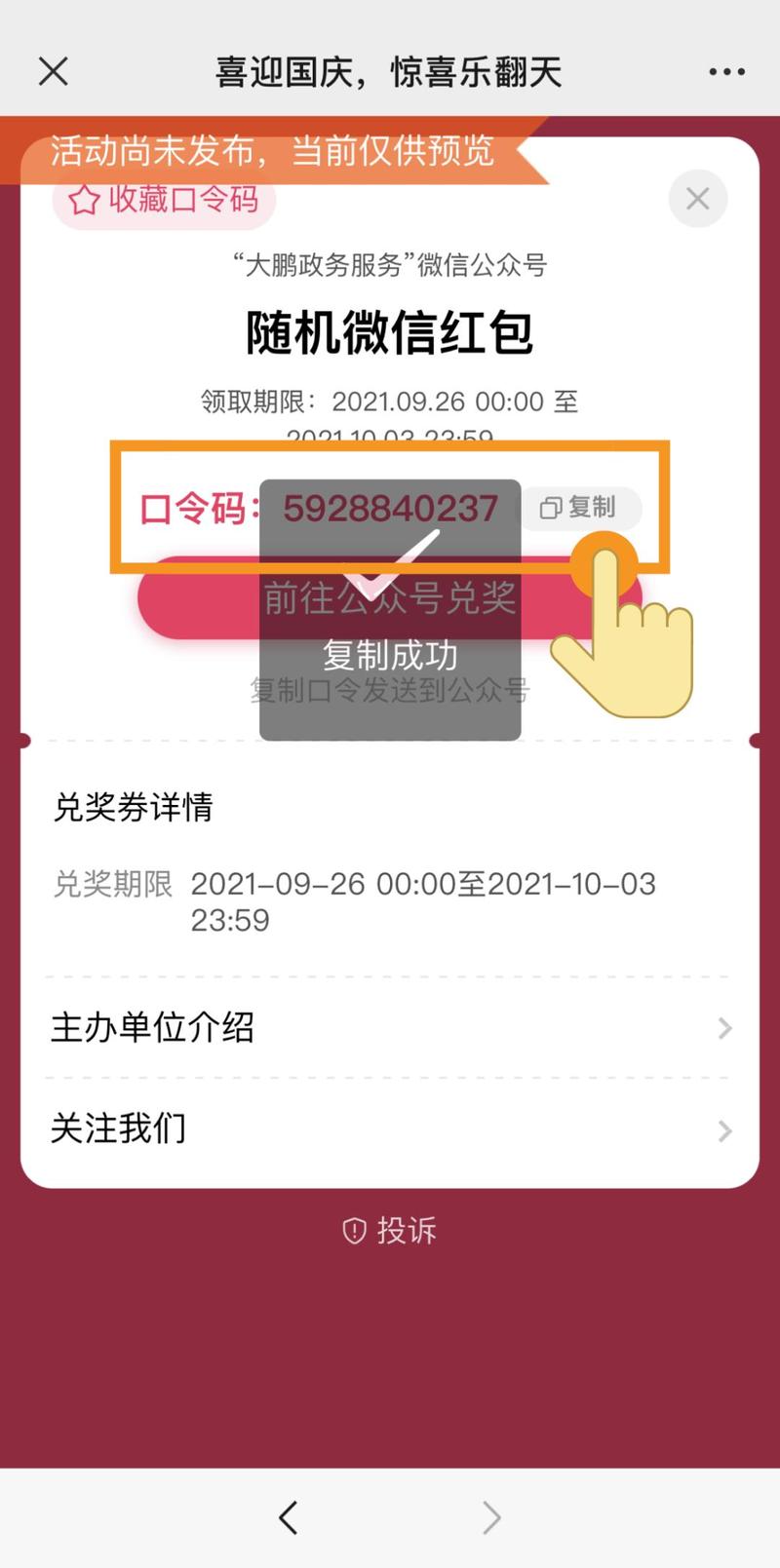Tap 投诉 to file a complaint
780x1568 pixels.
pyautogui.click(x=390, y=1230)
